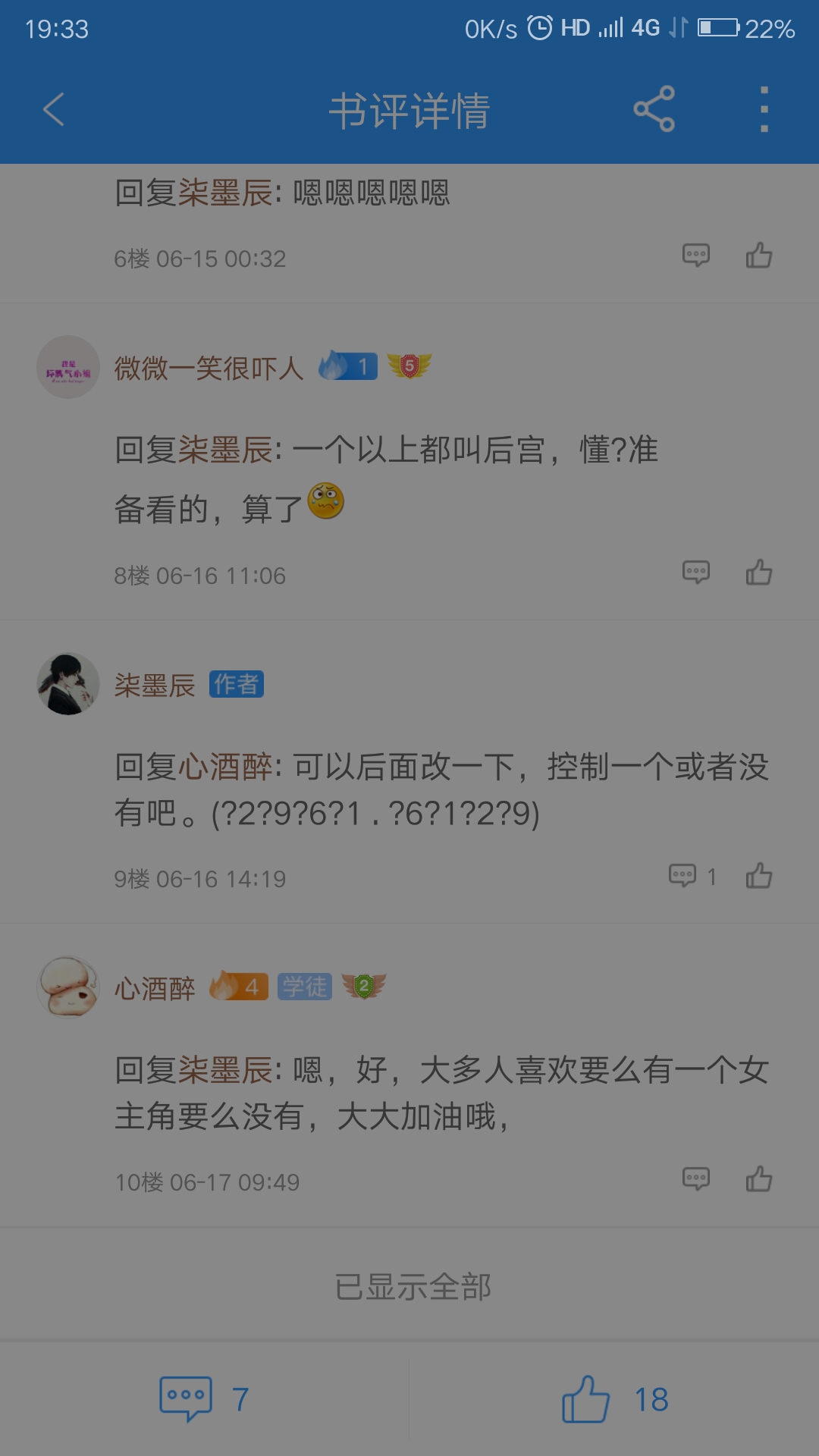Like the 6楼 comment
Viewport: 819px width, 1456px height.
[758, 256]
